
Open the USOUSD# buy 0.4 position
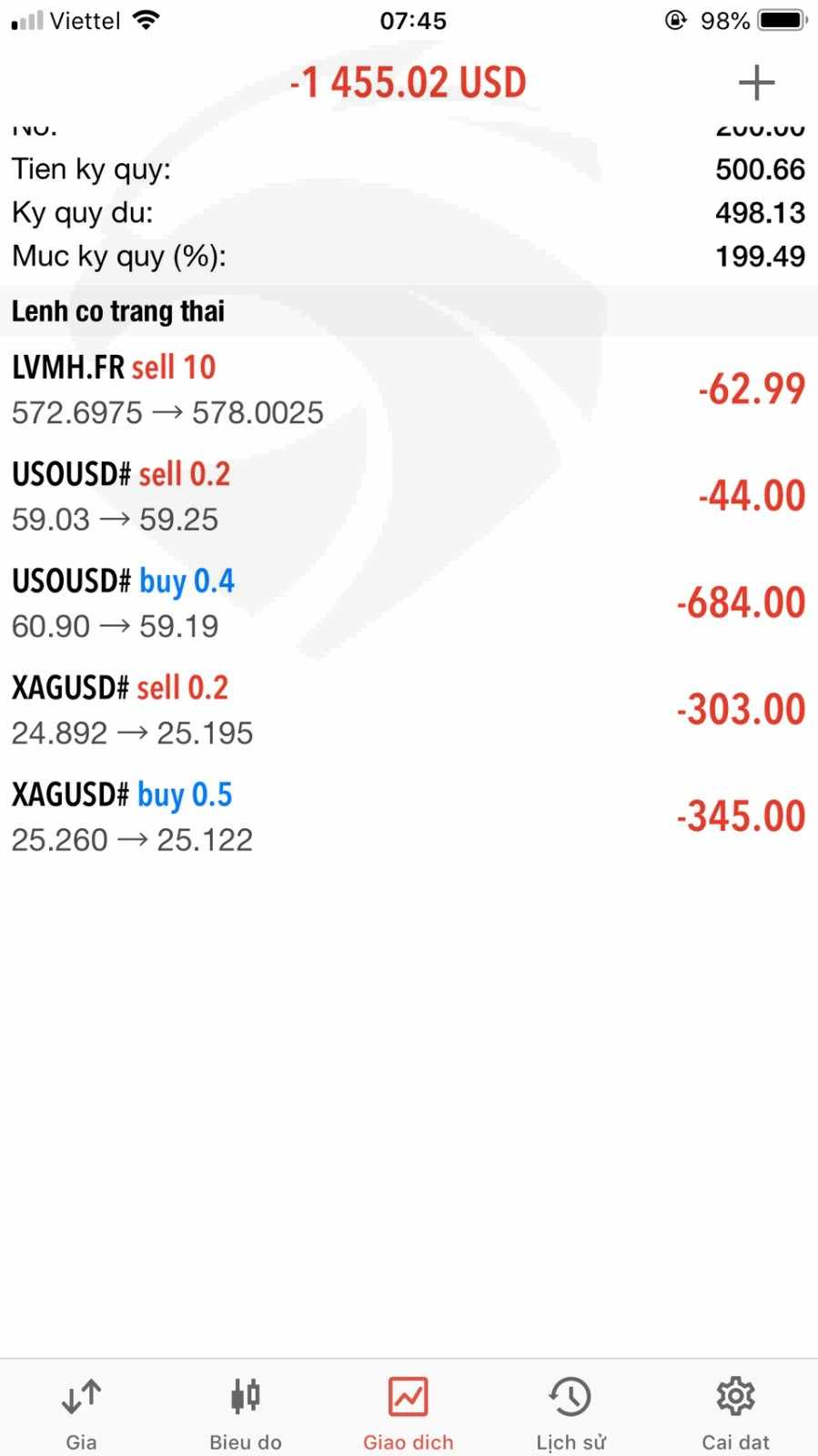tap(409, 602)
